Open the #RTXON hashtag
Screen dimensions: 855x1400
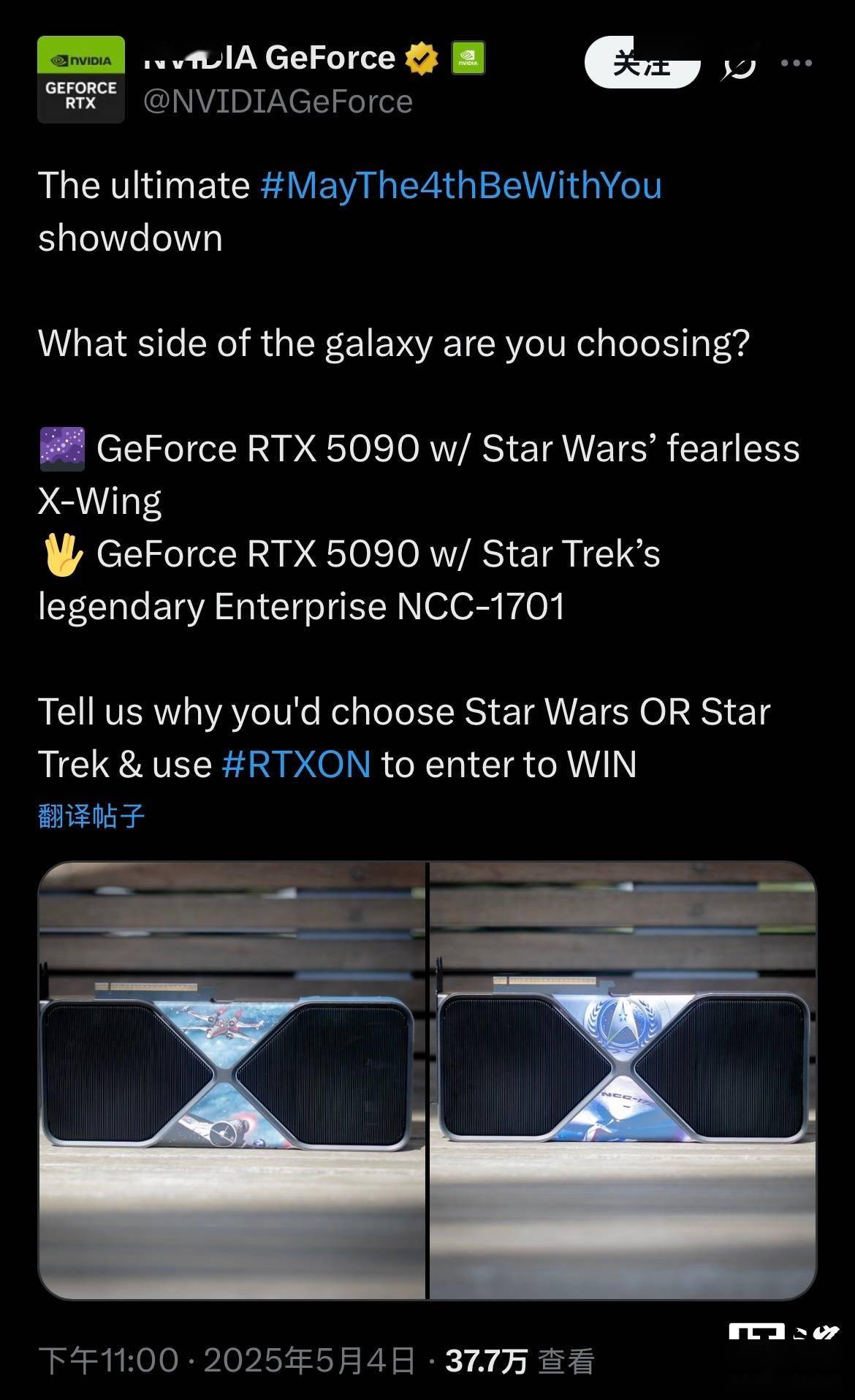(x=296, y=765)
